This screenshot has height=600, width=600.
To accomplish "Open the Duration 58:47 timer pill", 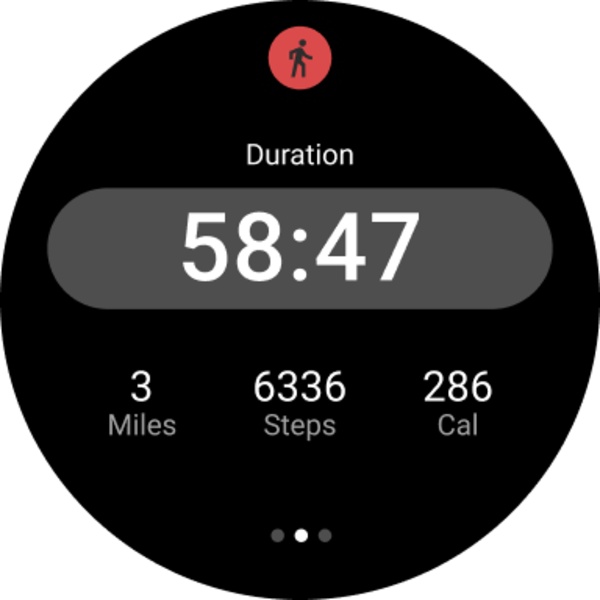I will 300,248.
